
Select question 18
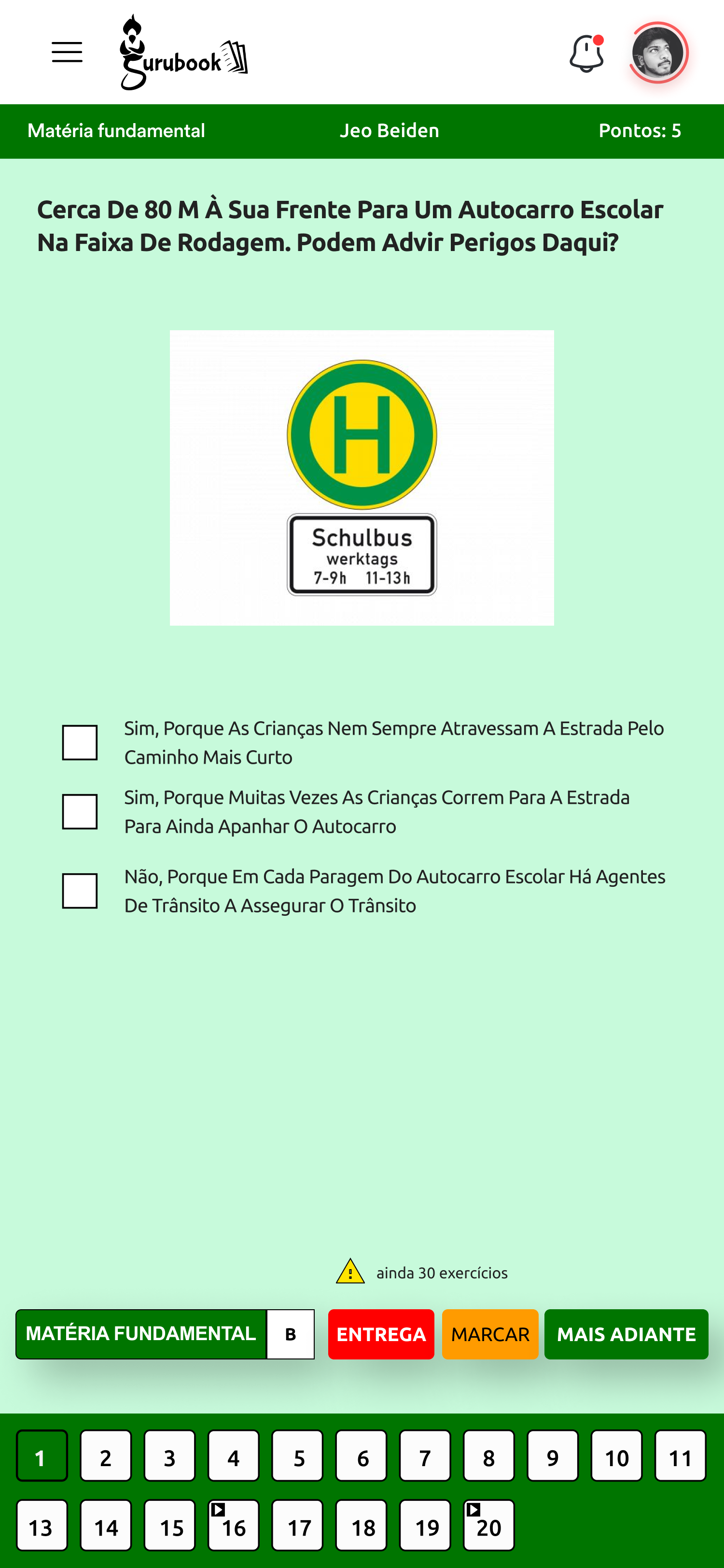coord(362,1526)
